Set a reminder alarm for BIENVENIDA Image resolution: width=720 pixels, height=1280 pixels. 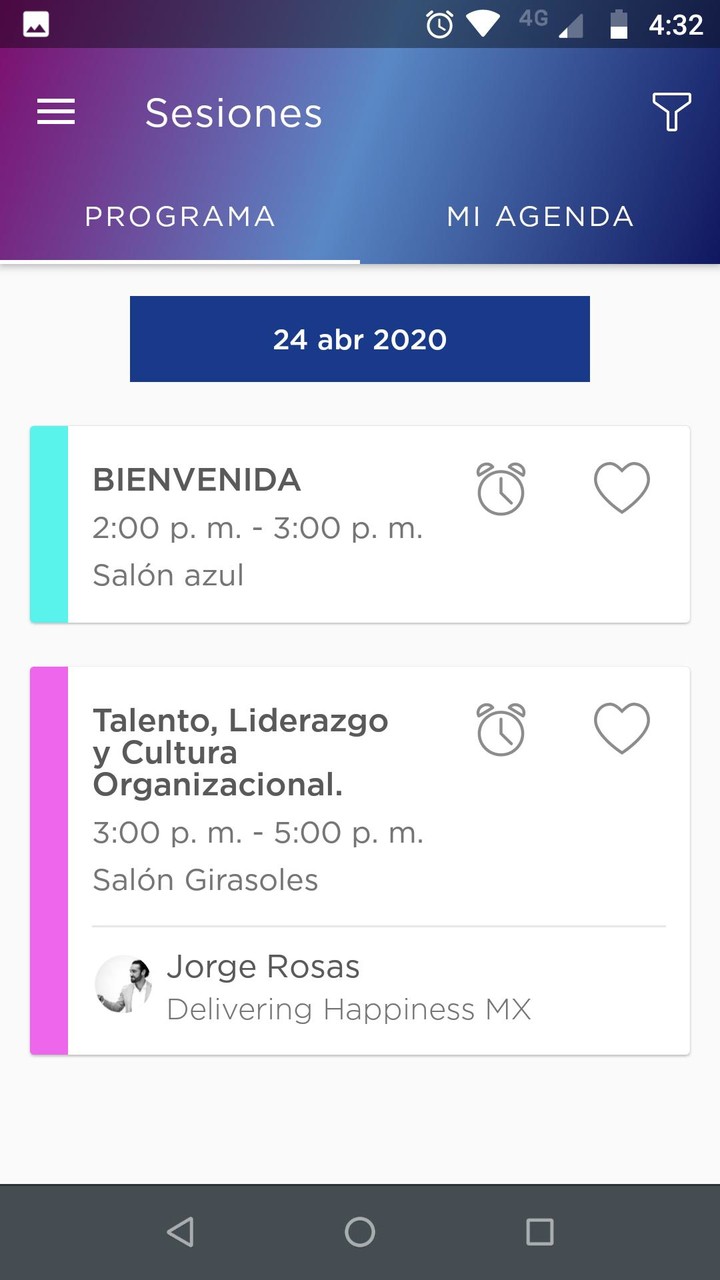[501, 489]
